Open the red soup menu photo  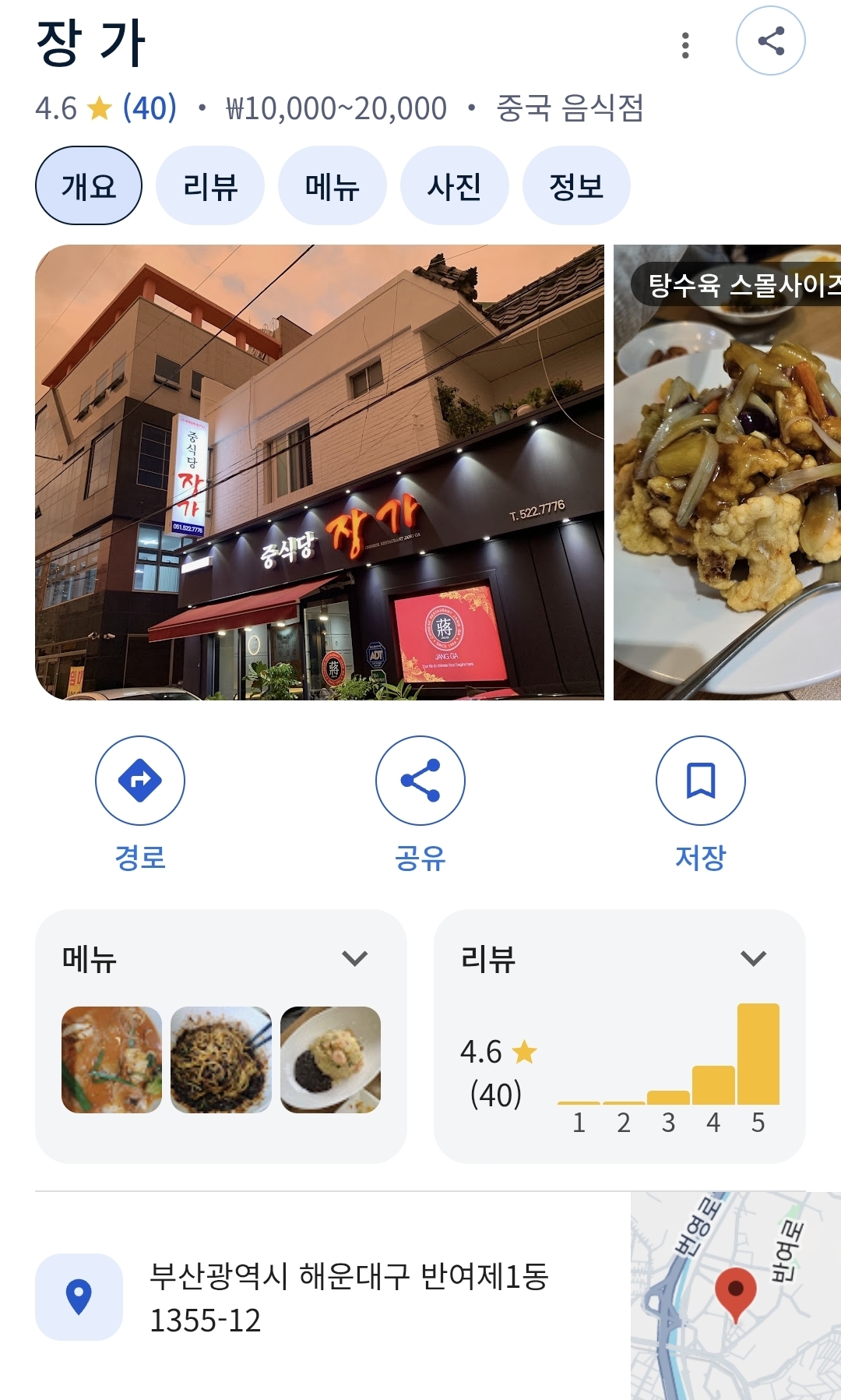(x=112, y=1060)
